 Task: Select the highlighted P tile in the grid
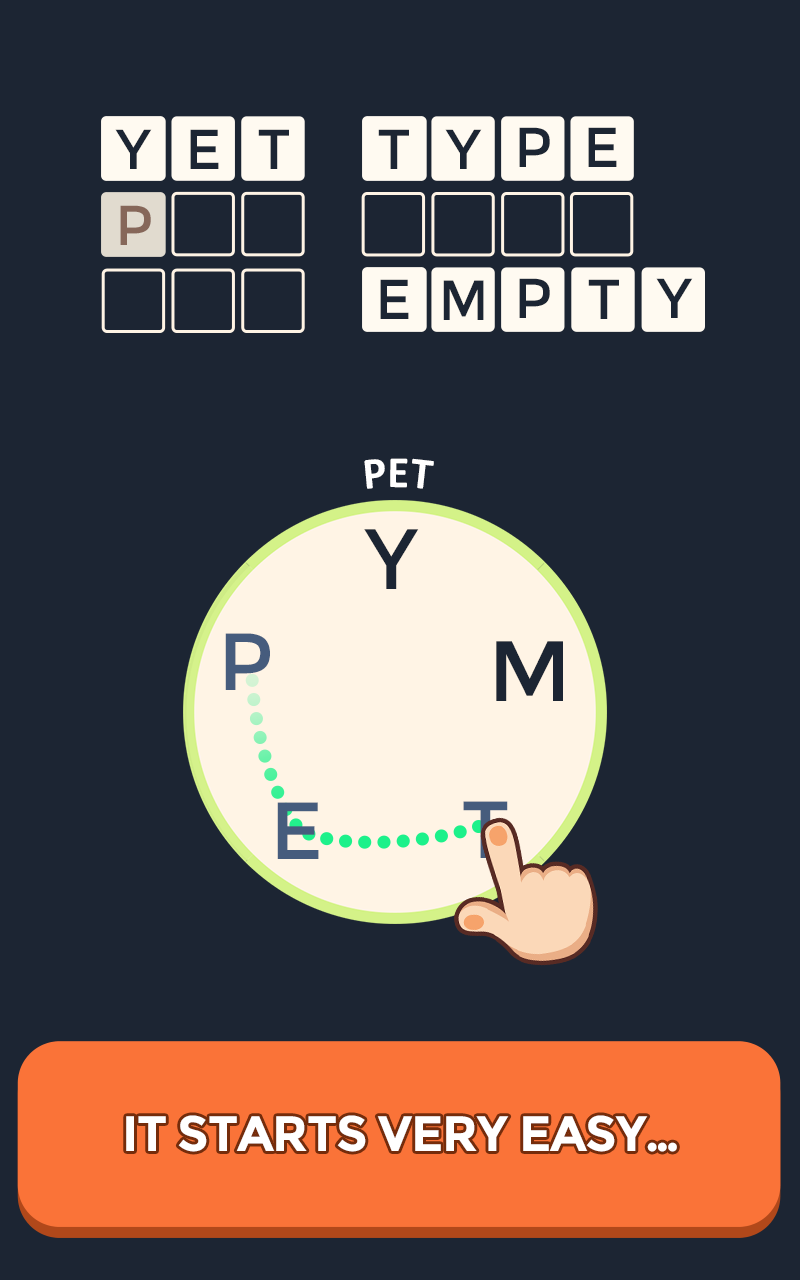(x=133, y=224)
